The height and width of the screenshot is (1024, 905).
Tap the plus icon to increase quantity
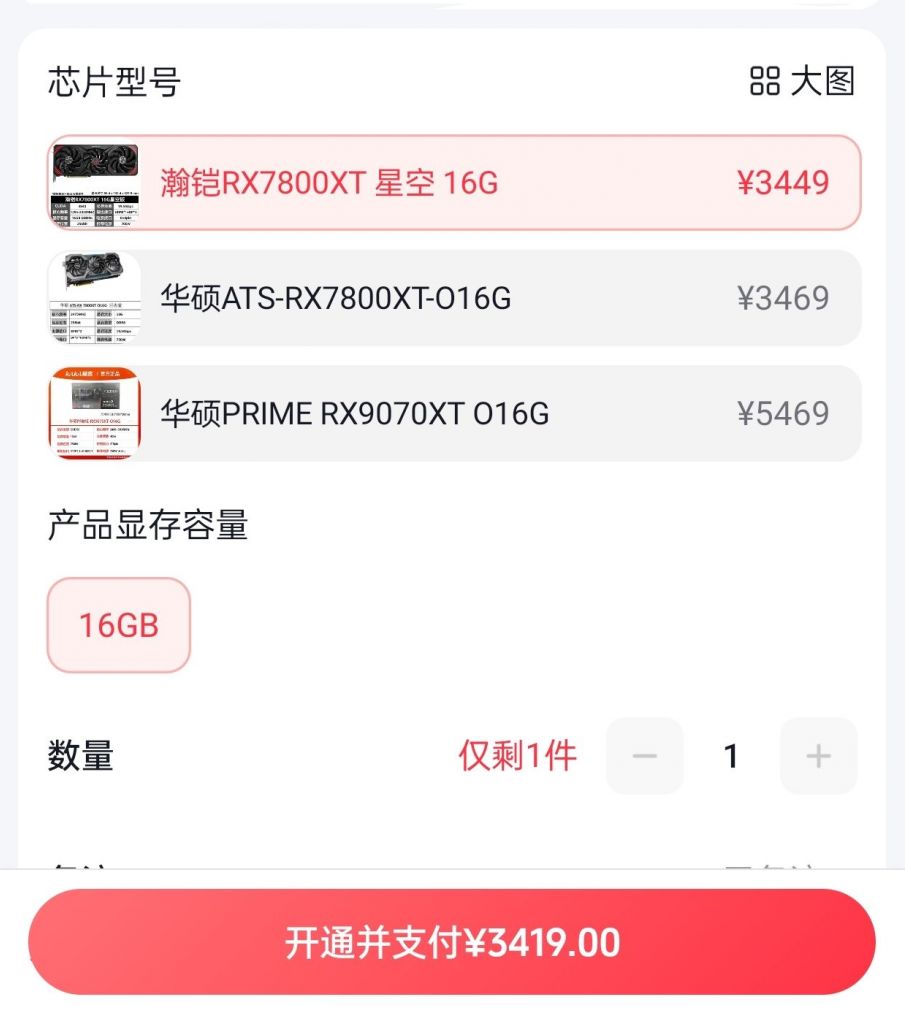pyautogui.click(x=819, y=757)
